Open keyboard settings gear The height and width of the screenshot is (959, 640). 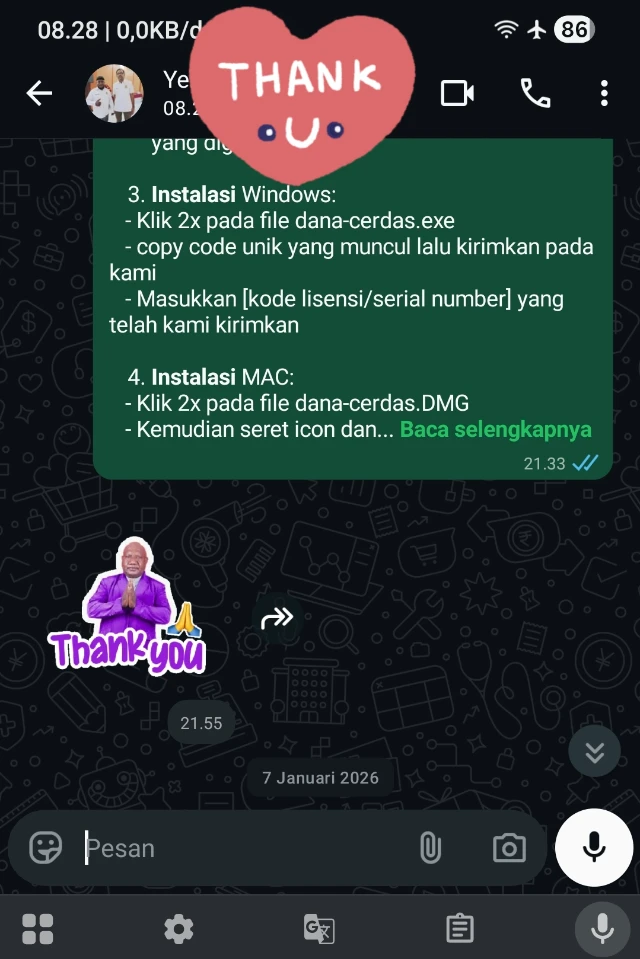click(x=179, y=929)
